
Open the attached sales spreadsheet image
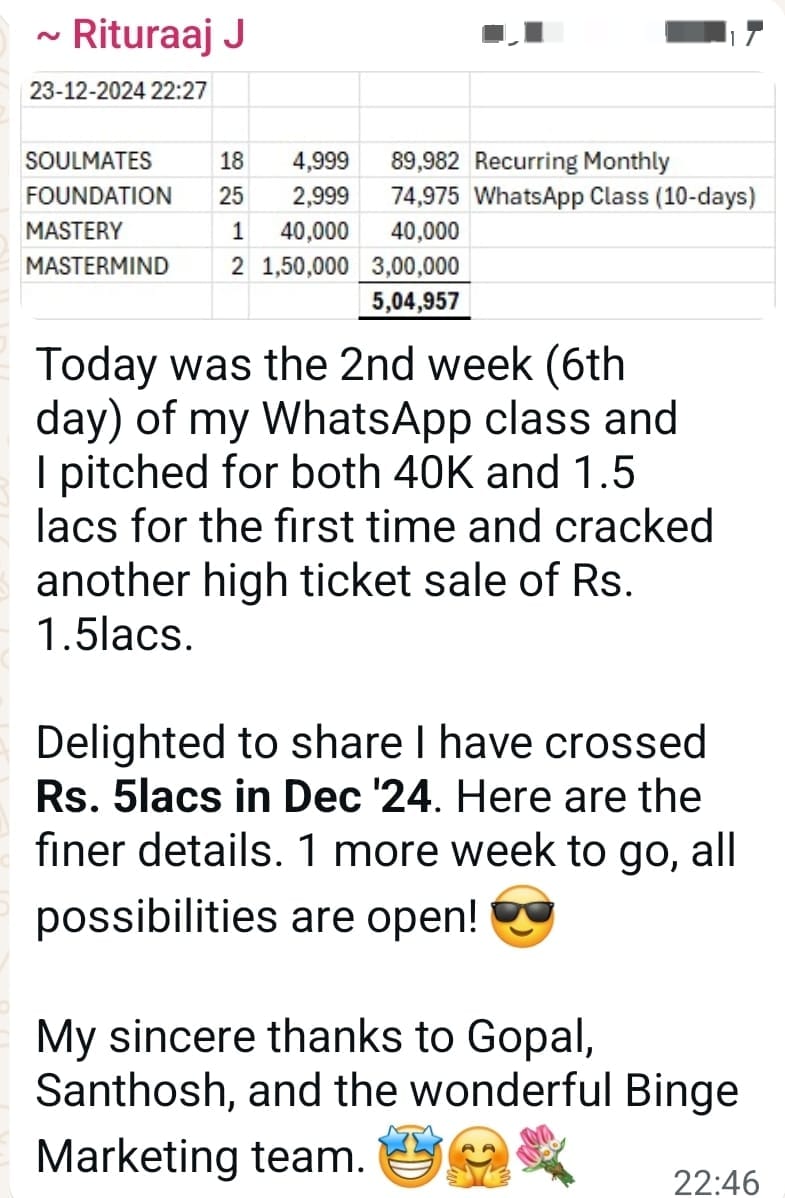tap(393, 196)
